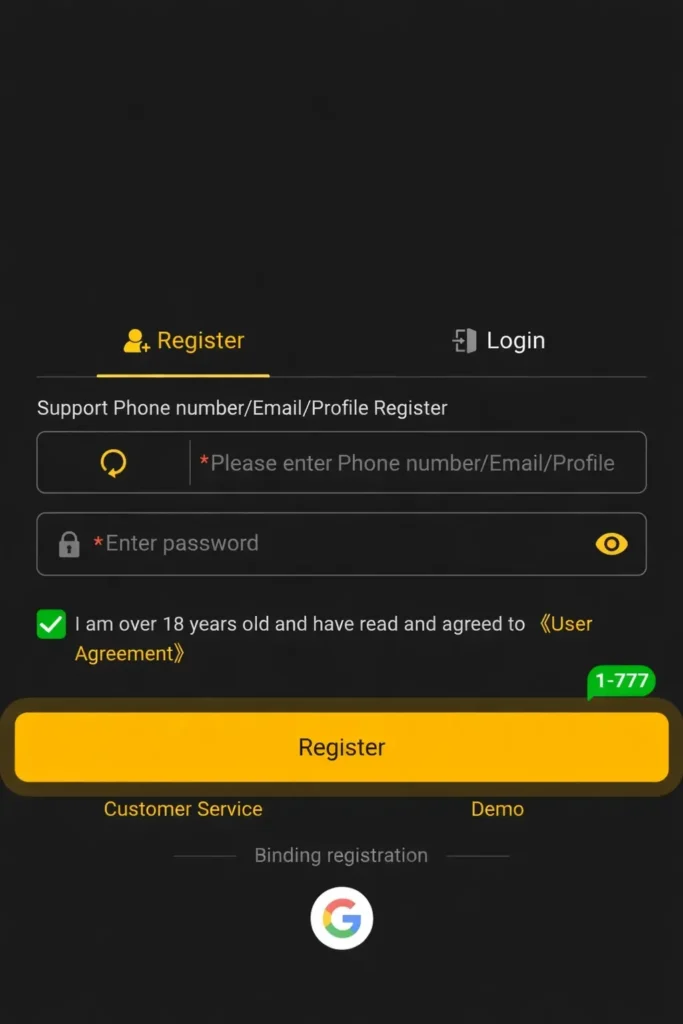This screenshot has width=683, height=1024.
Task: Uncheck the over 18 agreement checkbox
Action: (51, 625)
